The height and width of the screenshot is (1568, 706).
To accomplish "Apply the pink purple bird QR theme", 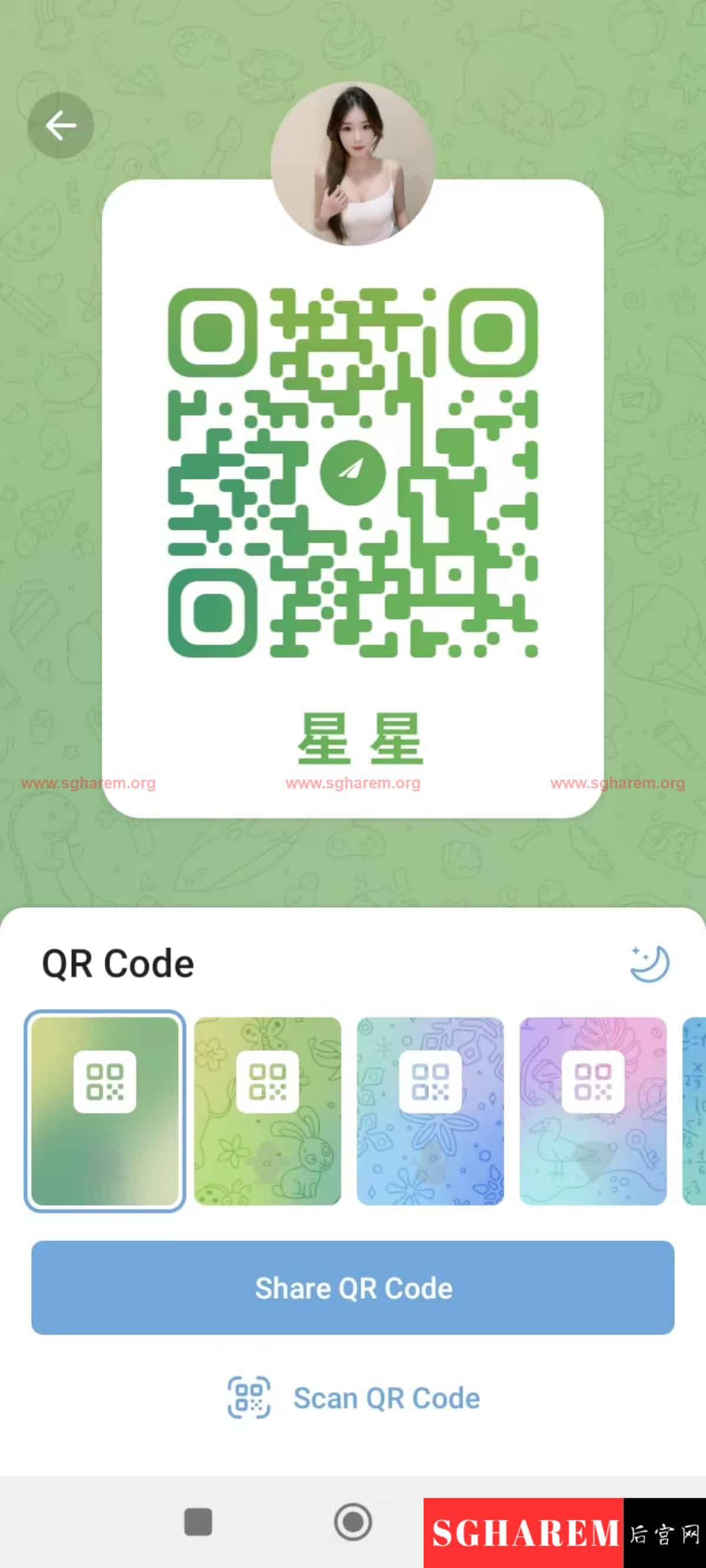I will point(592,1110).
